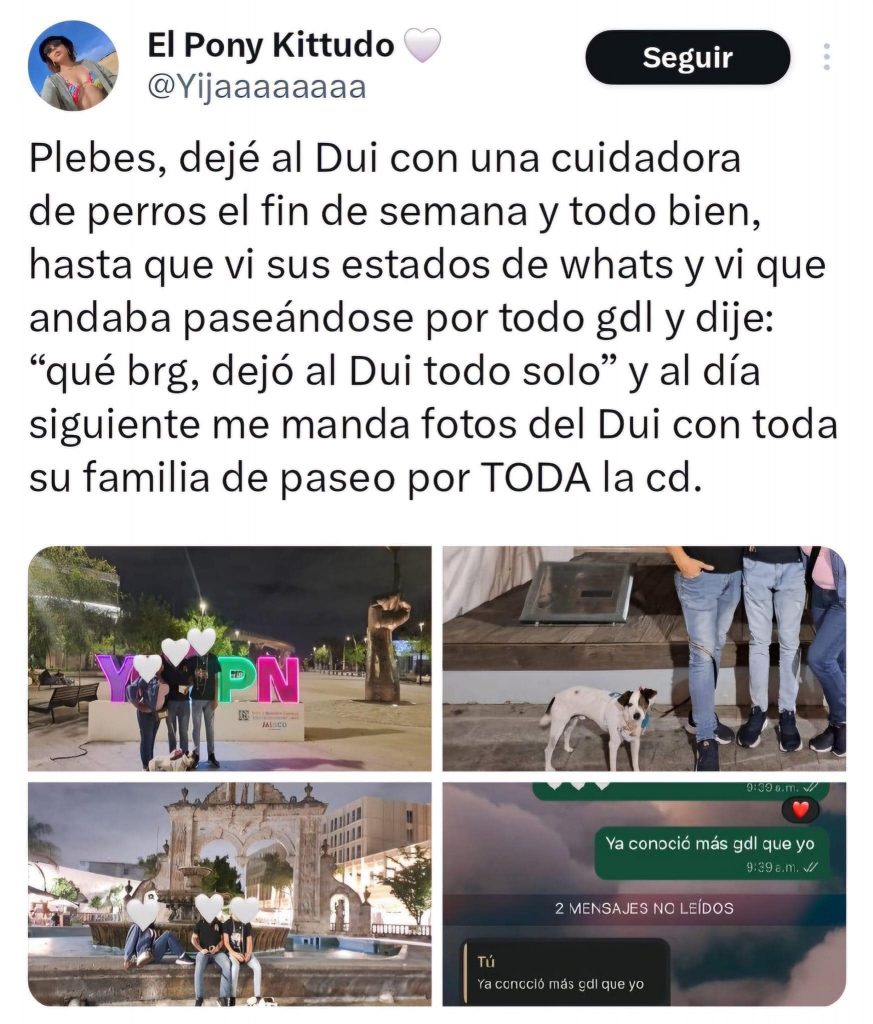Open the El Pony Kittudo profile name

271,45
